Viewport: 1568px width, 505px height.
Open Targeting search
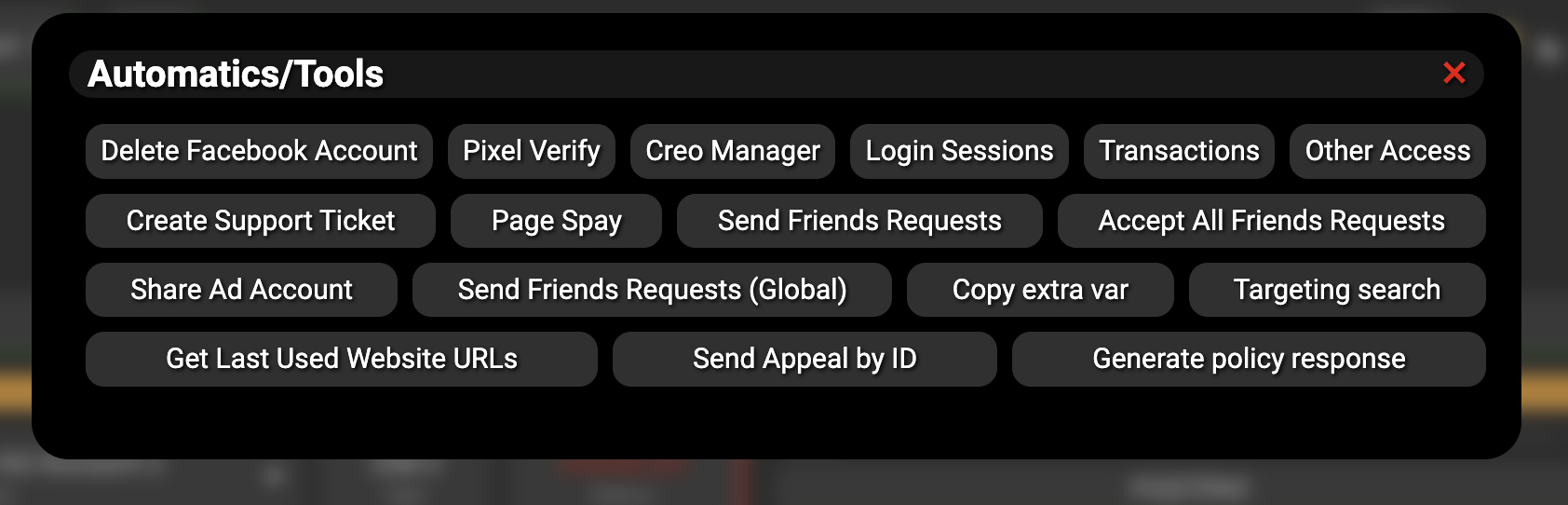1336,290
